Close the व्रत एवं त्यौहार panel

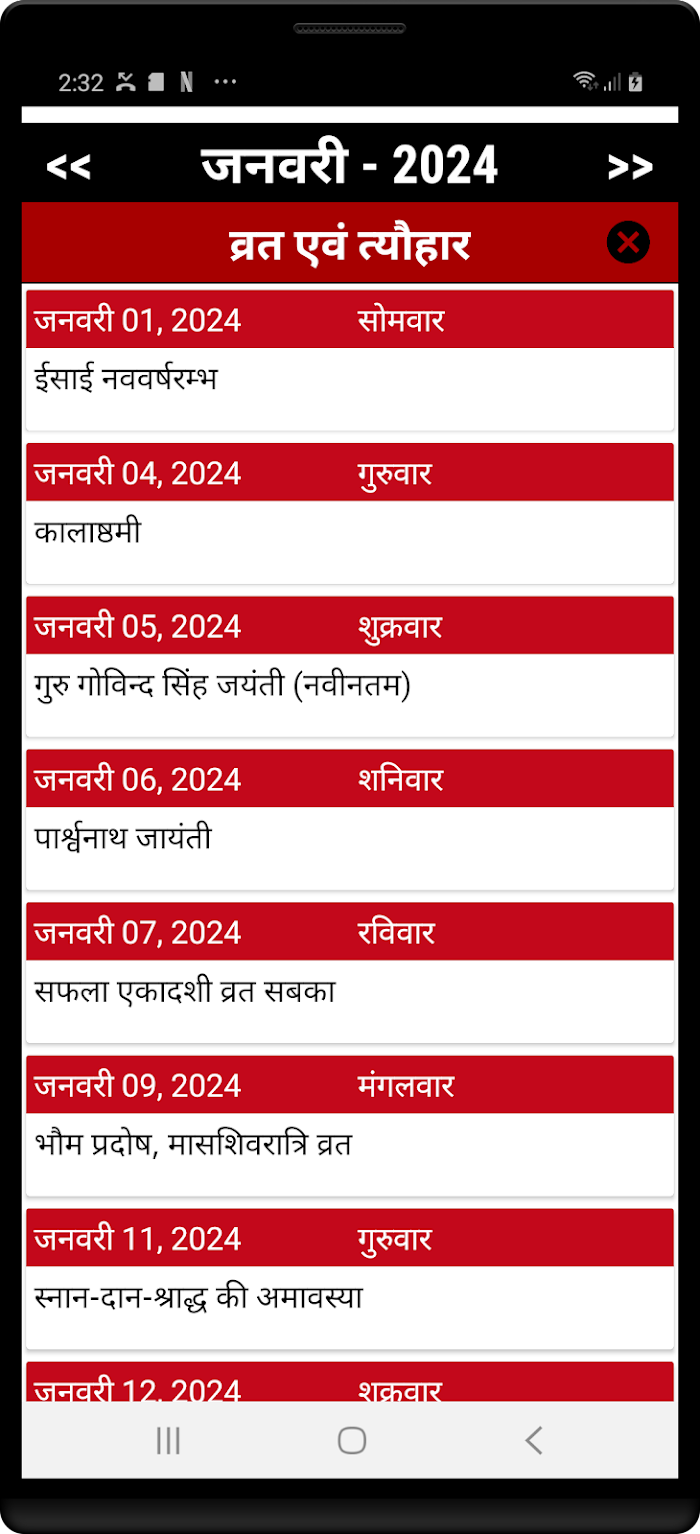(x=628, y=242)
